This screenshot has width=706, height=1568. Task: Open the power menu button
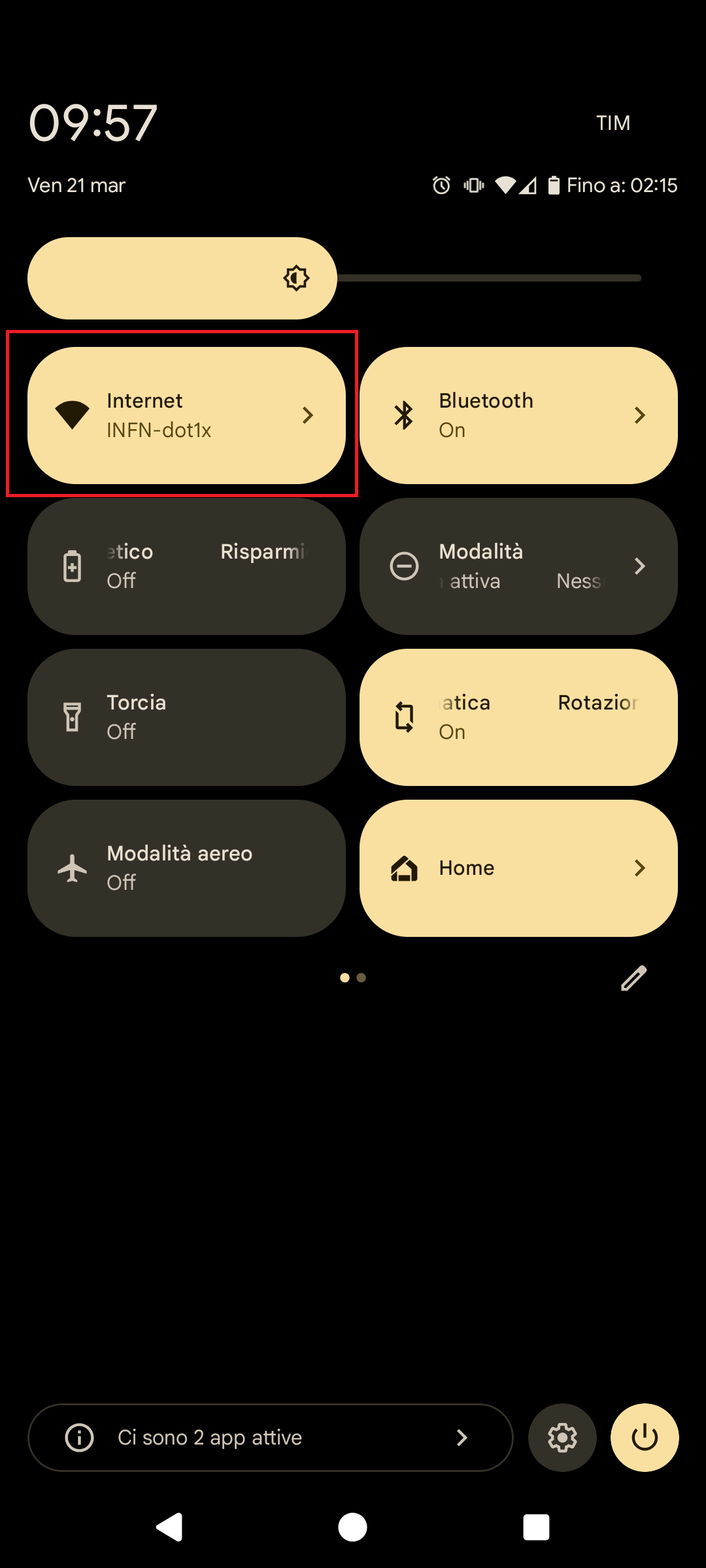pyautogui.click(x=645, y=1437)
